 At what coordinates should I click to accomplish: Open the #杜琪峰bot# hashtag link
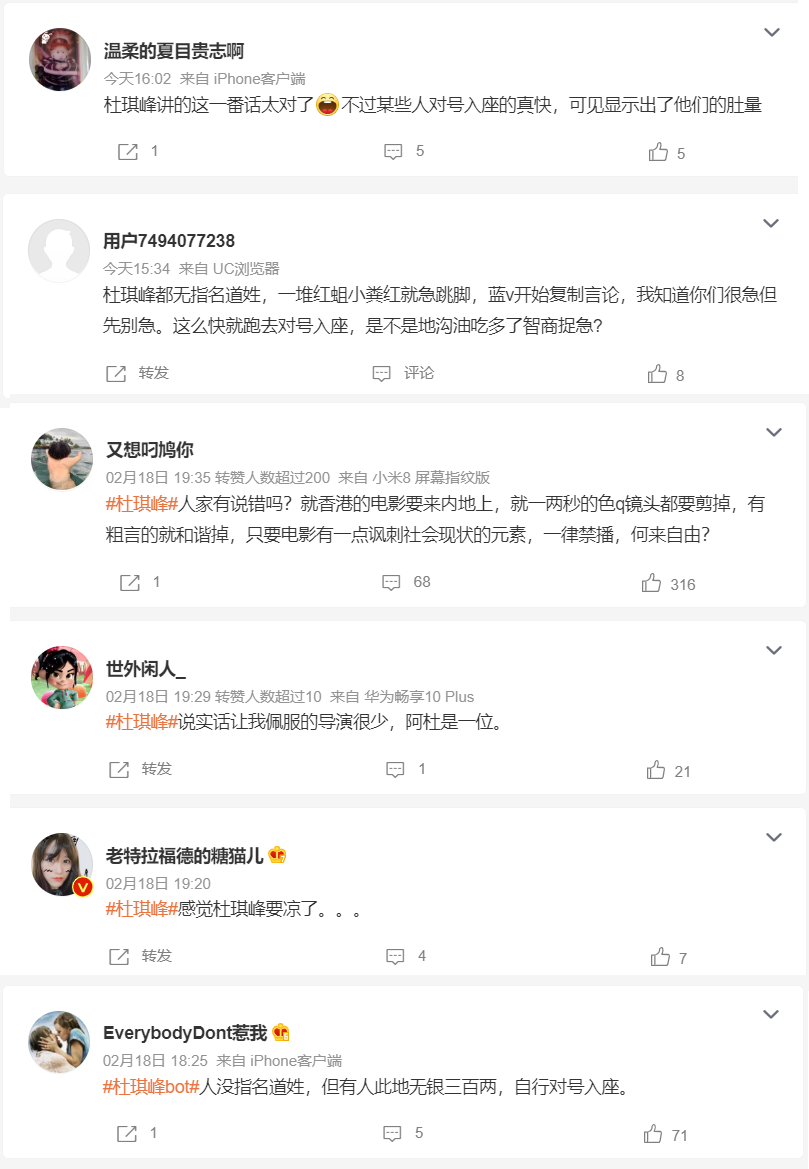[152, 1086]
